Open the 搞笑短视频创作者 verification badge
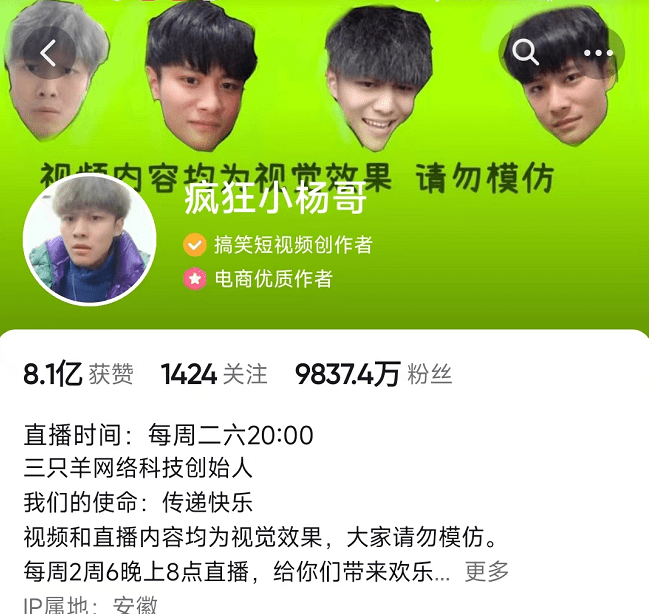Viewport: 649px width, 614px height. click(x=278, y=245)
